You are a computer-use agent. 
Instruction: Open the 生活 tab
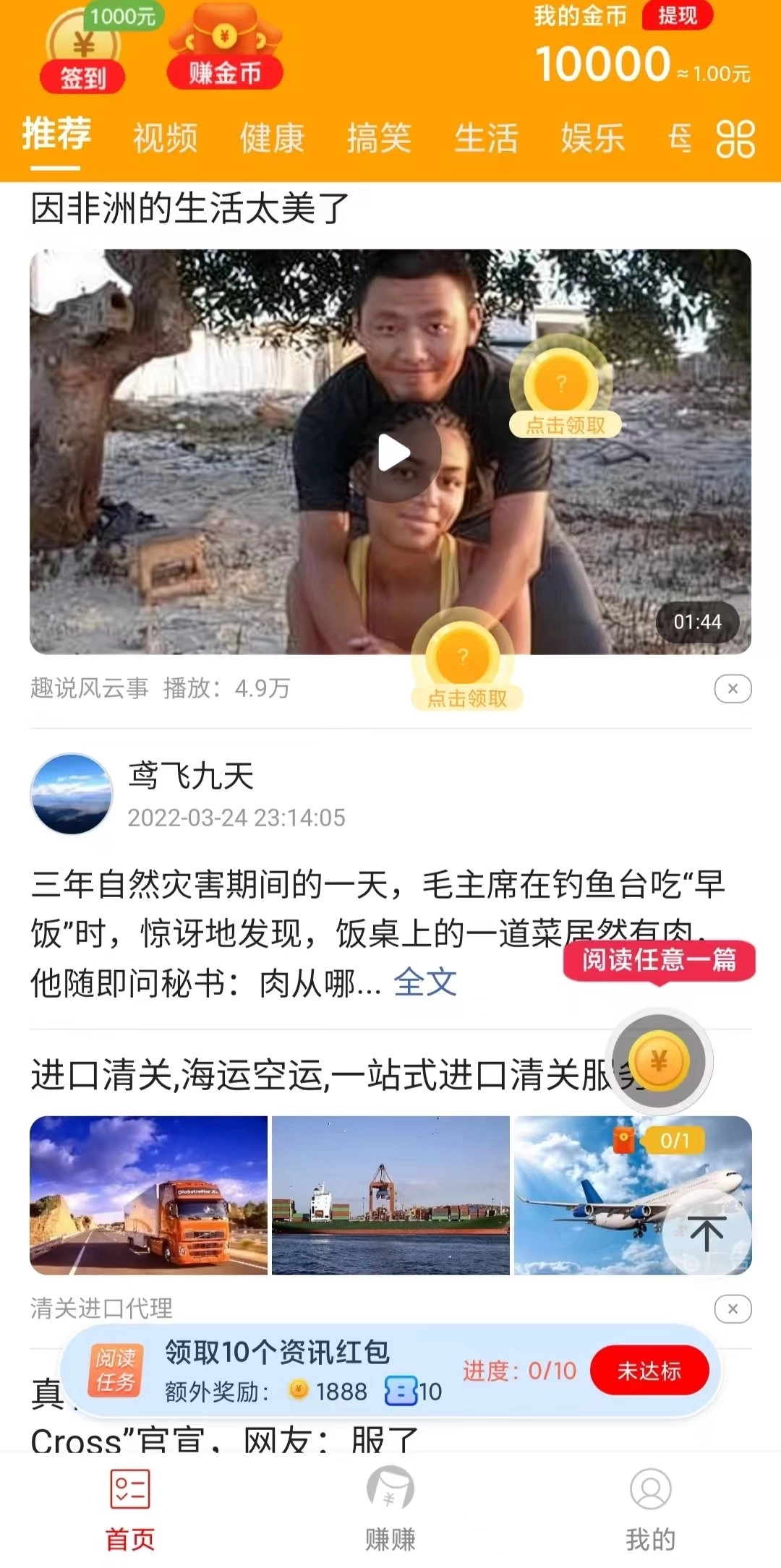[x=486, y=138]
